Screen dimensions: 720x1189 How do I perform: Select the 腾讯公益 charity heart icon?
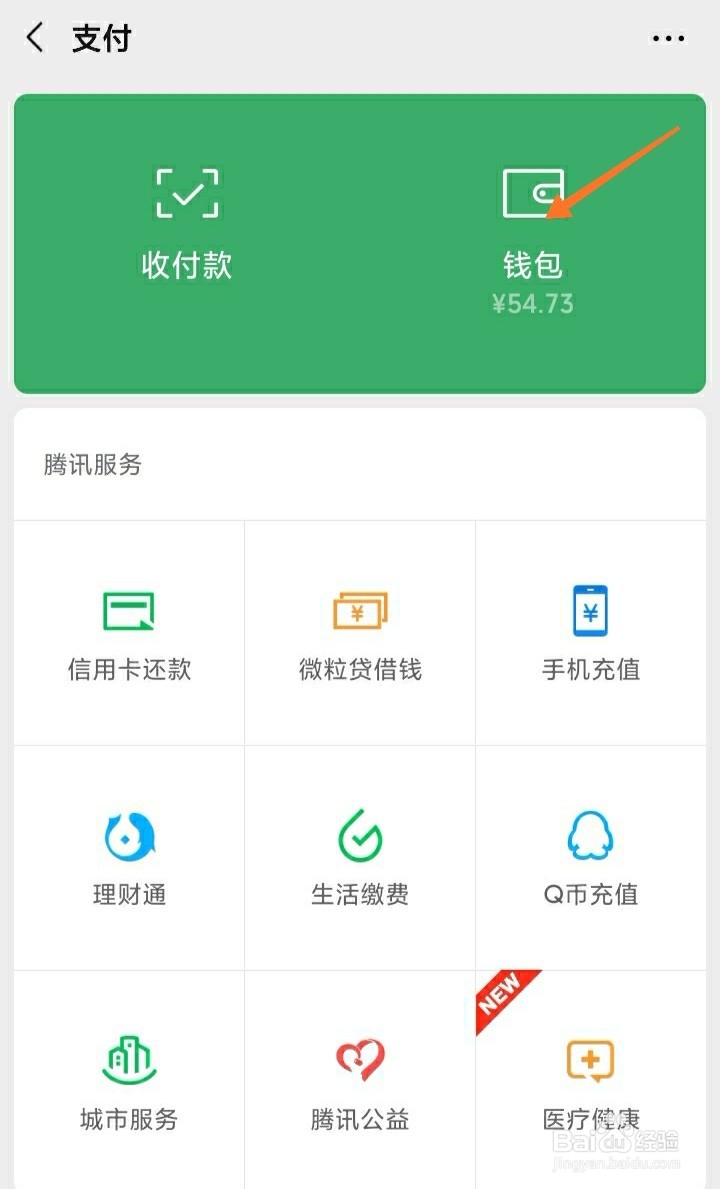pos(359,1058)
